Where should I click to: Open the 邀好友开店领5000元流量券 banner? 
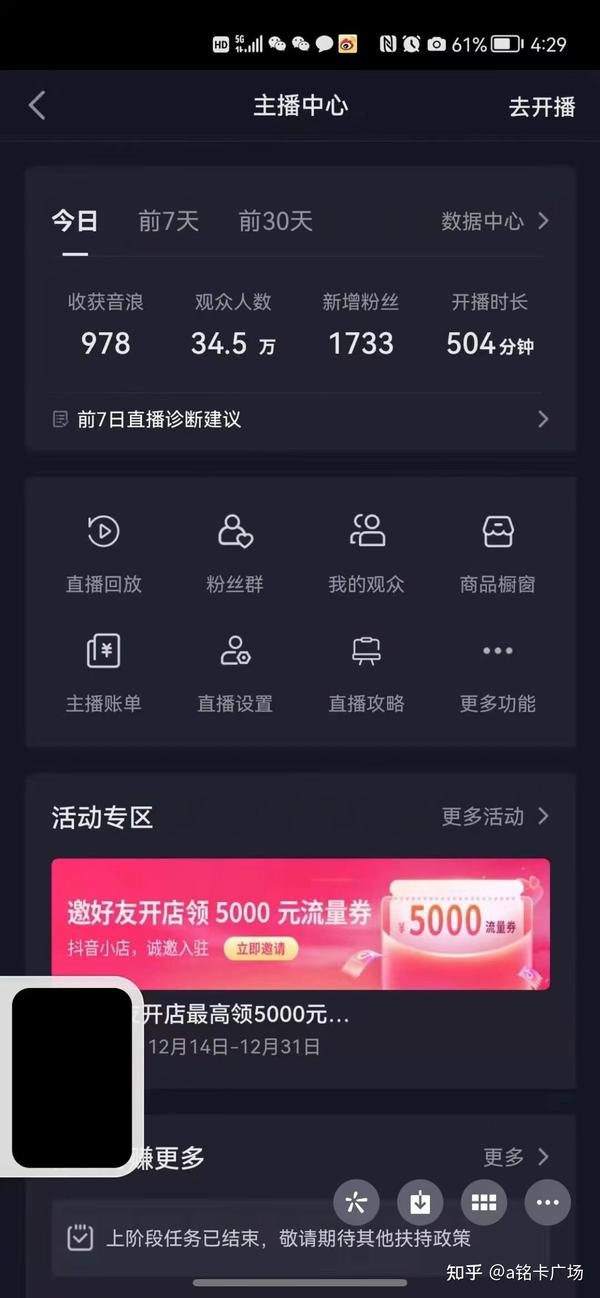tap(301, 924)
